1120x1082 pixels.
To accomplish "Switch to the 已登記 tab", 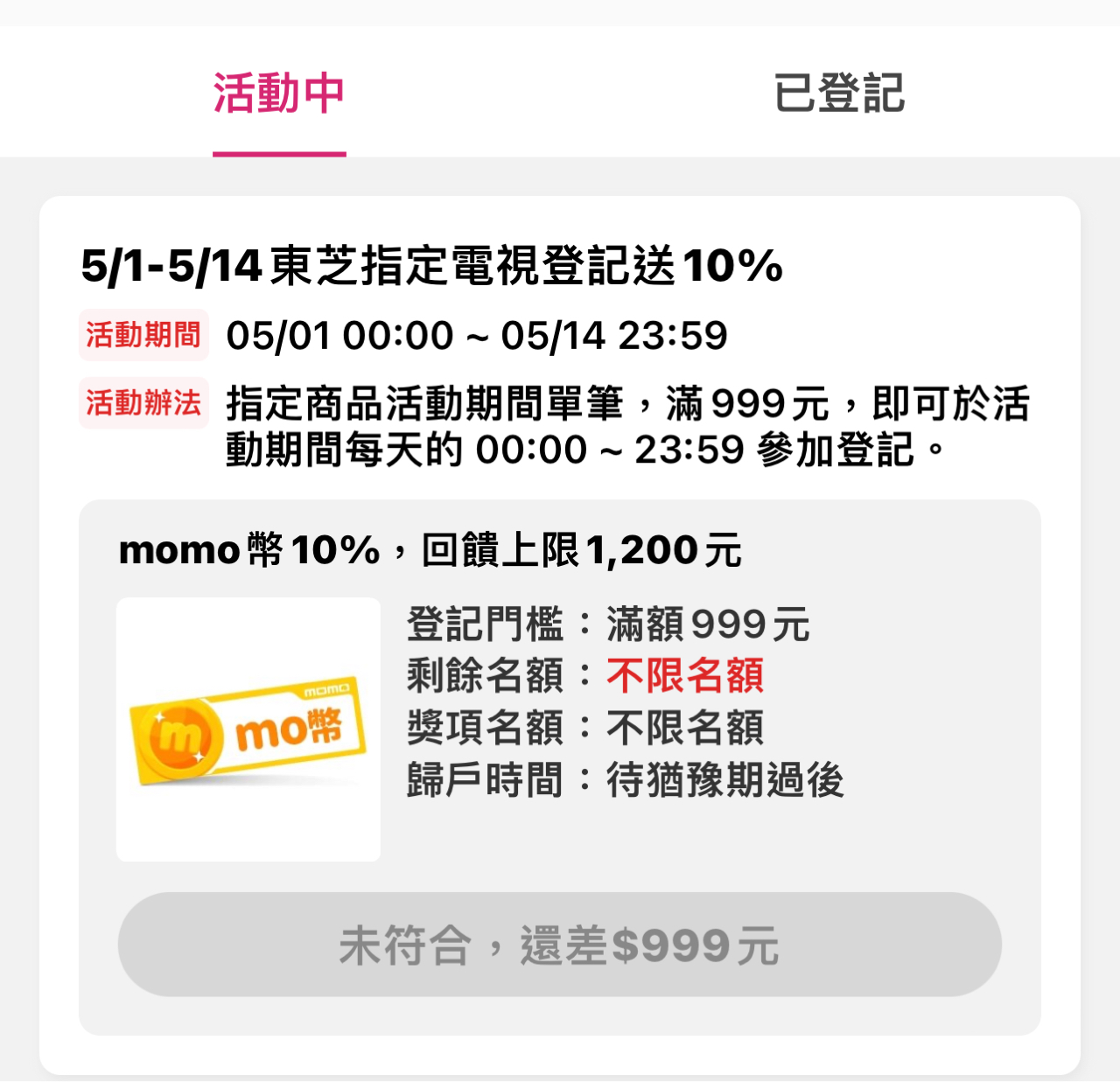I will coord(839,94).
